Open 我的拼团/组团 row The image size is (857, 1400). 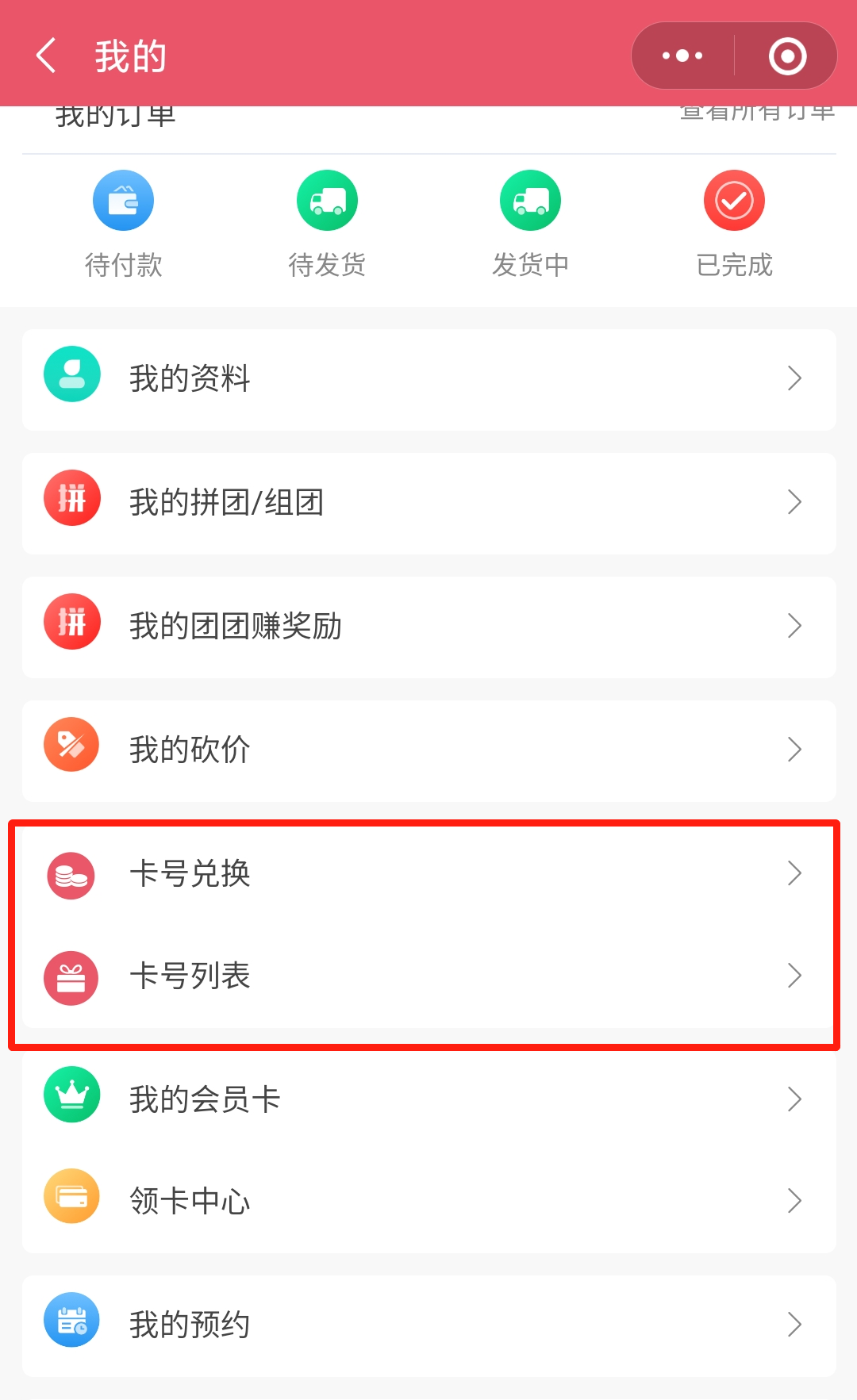click(x=429, y=503)
